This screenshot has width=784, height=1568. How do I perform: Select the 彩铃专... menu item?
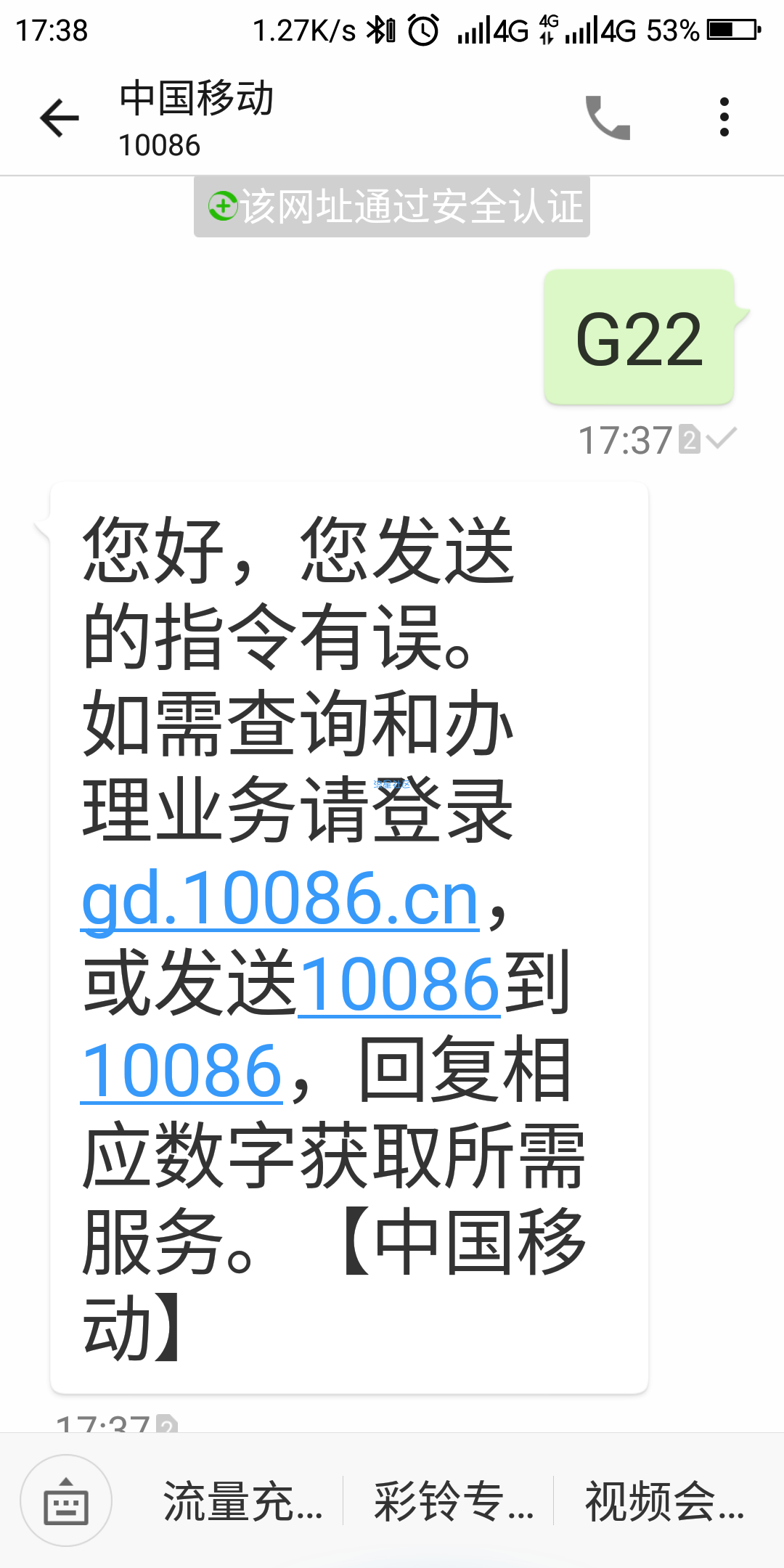point(453,1501)
